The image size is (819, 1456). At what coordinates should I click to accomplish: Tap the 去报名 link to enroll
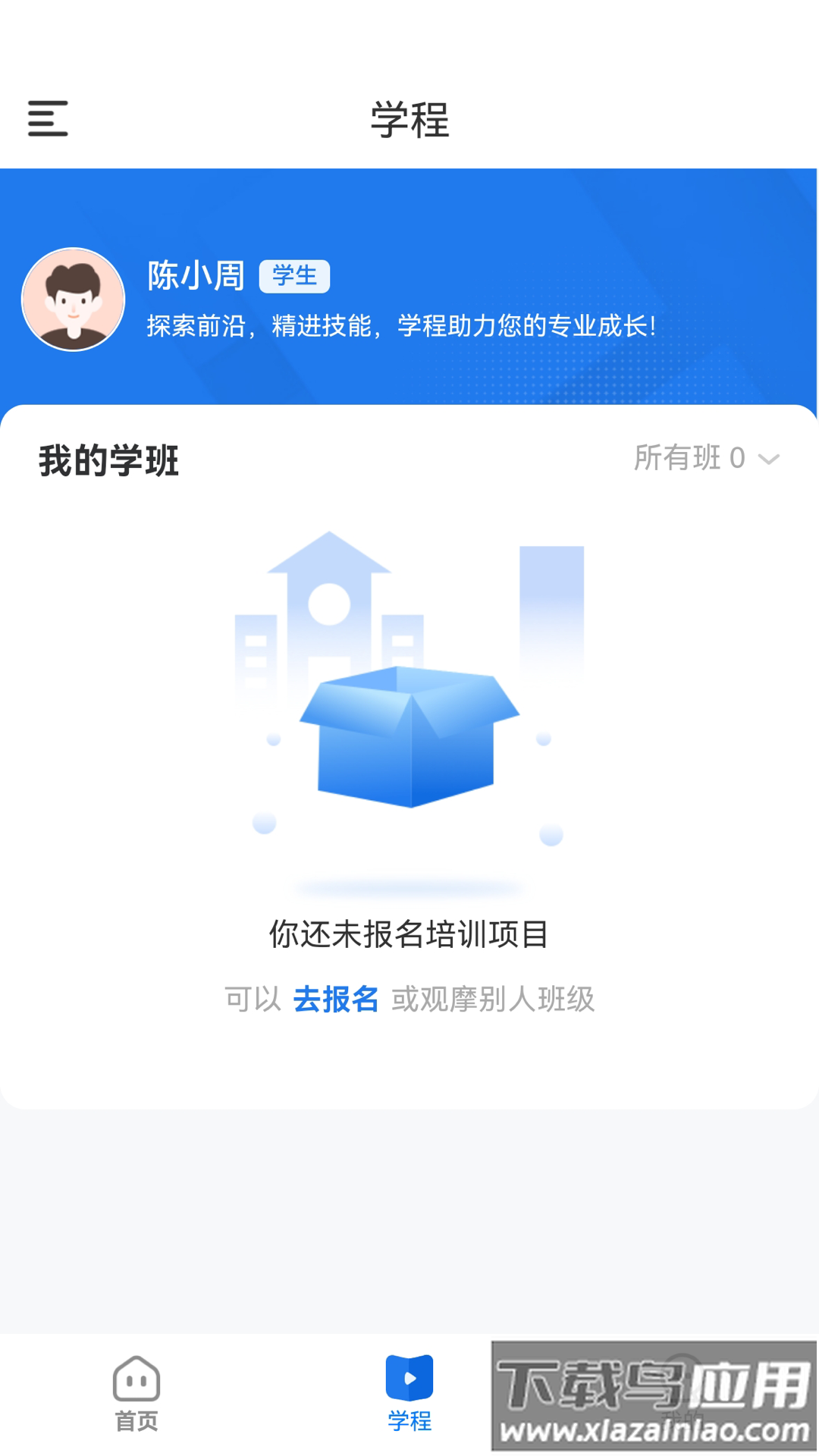click(x=337, y=999)
